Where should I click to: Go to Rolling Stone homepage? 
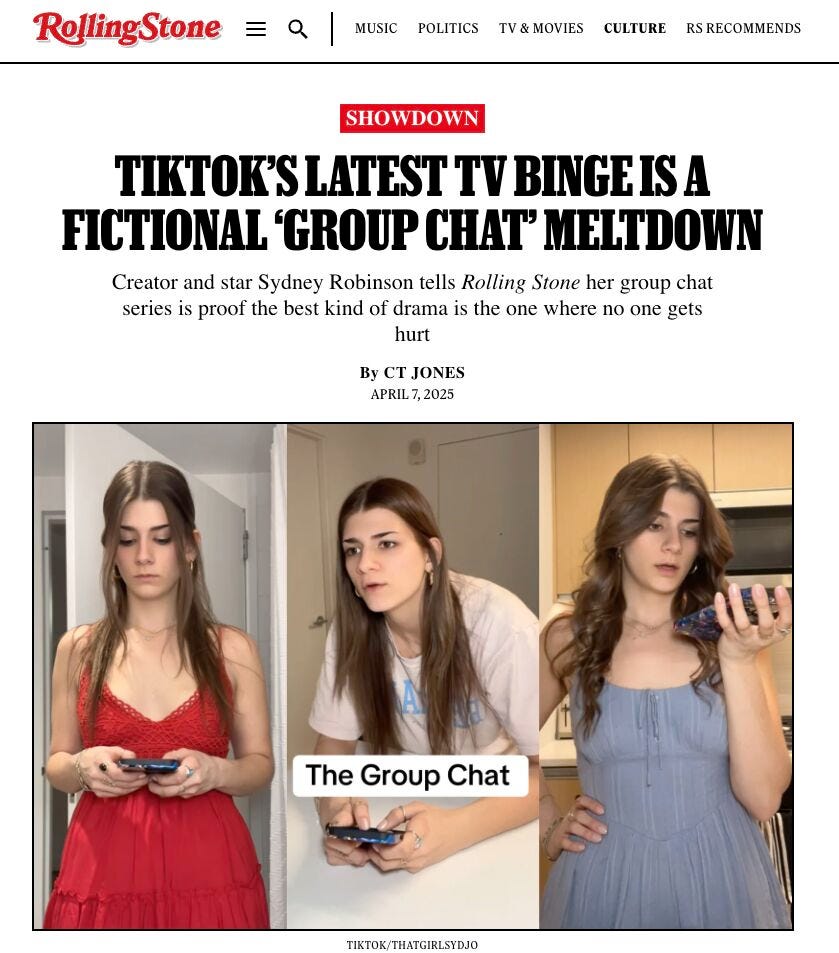coord(127,28)
